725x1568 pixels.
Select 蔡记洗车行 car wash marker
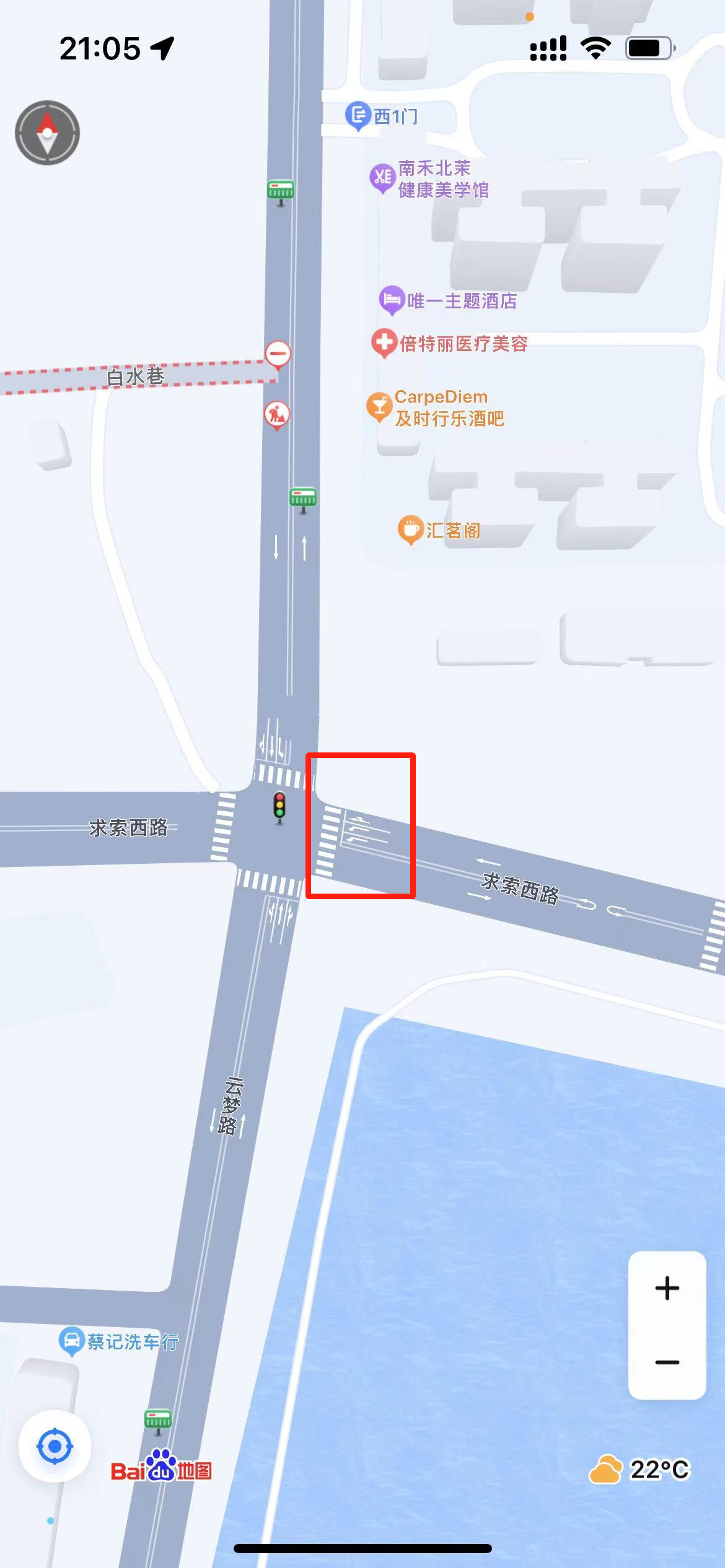point(71,1341)
